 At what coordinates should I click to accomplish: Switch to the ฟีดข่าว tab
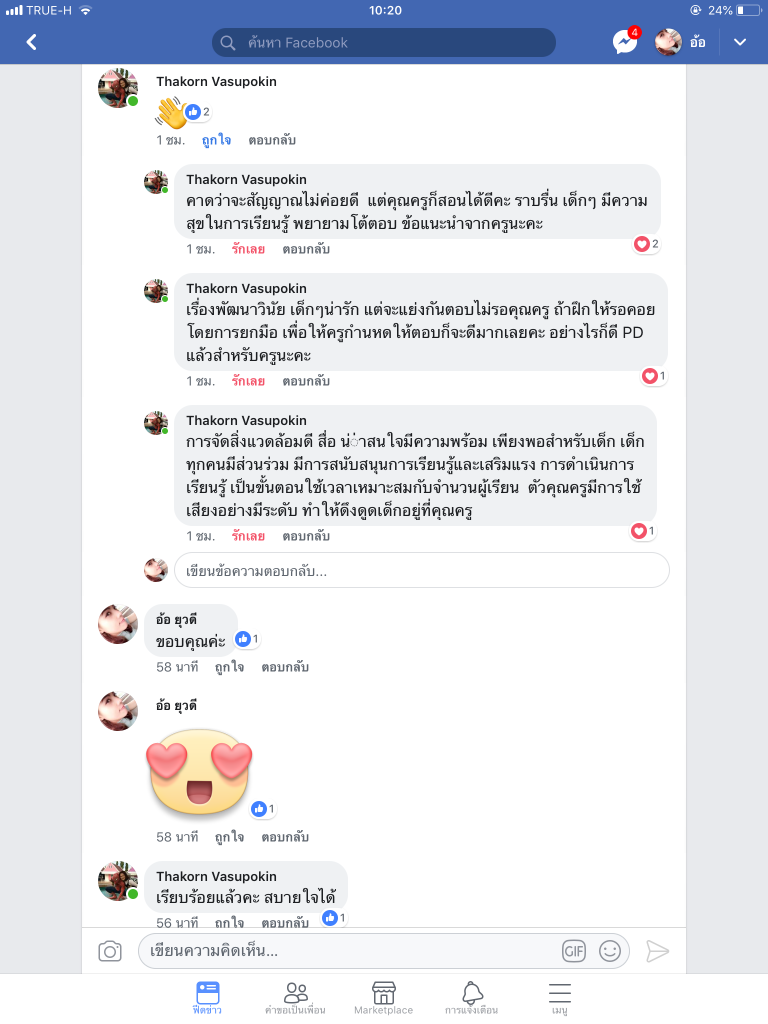207,997
